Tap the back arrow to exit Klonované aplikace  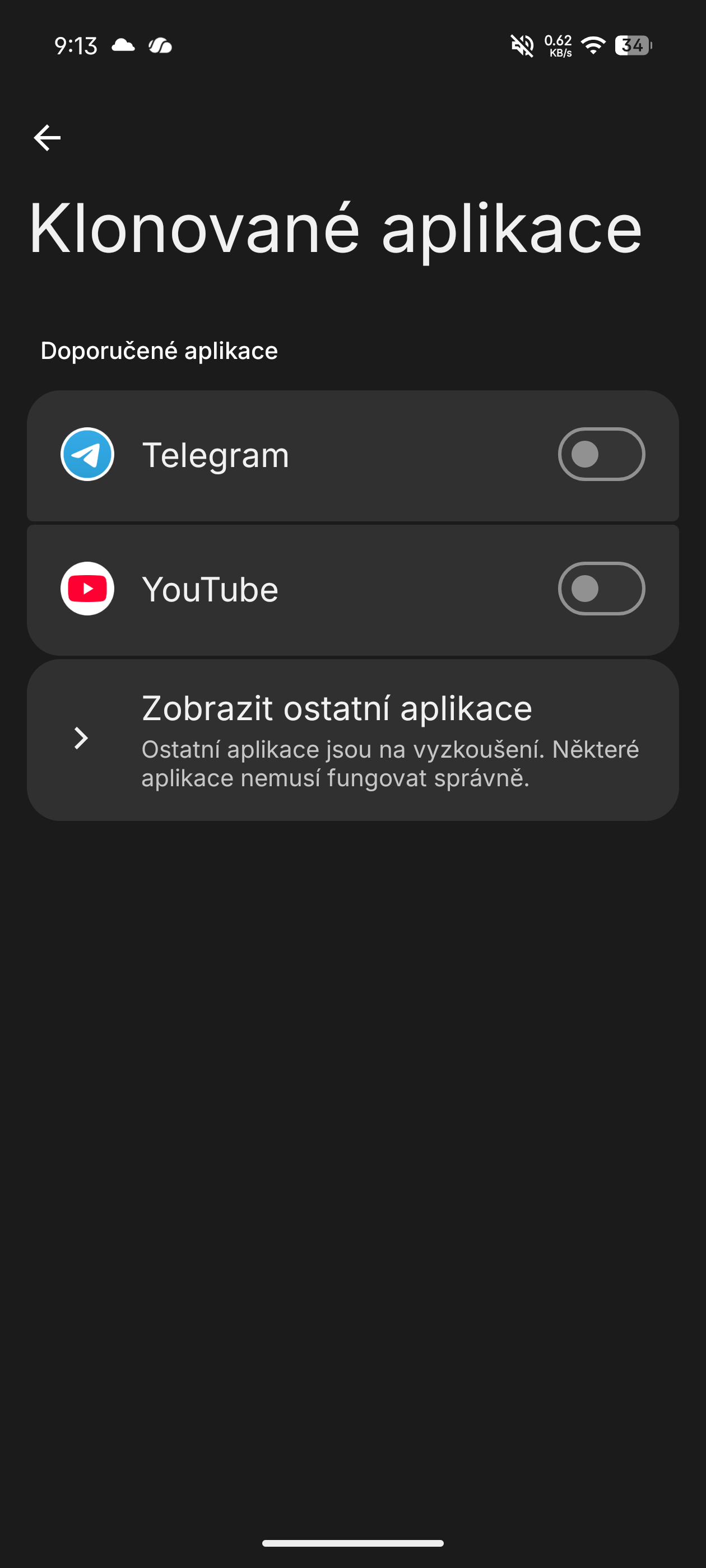47,137
